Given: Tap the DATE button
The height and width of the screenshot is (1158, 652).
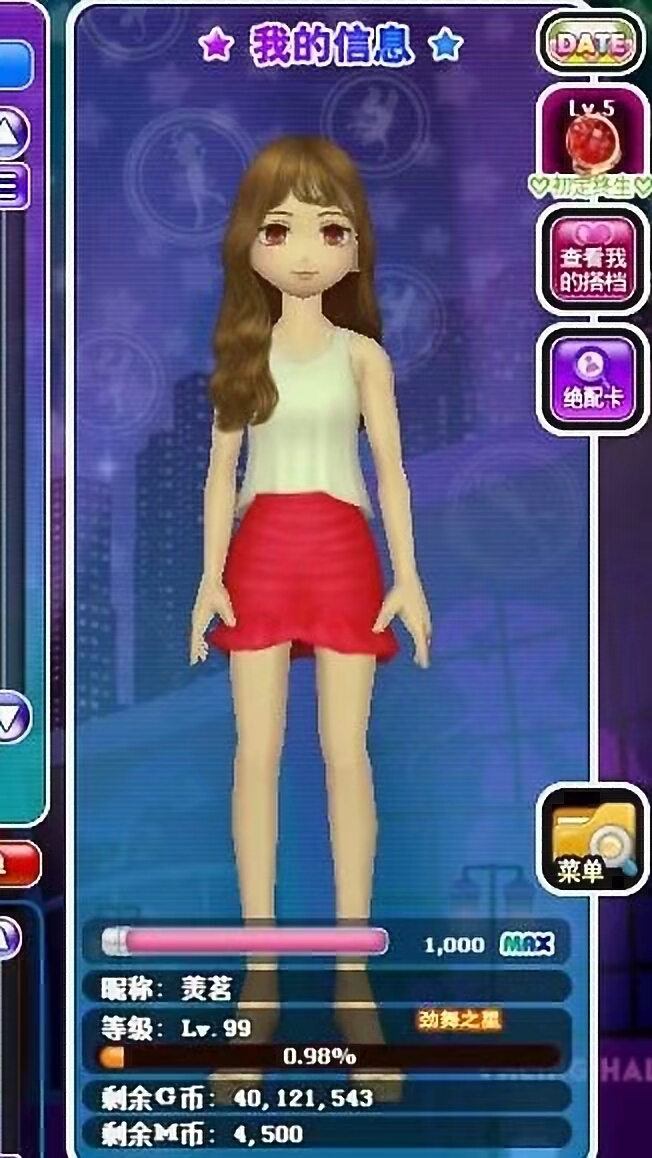Looking at the screenshot, I should click(x=592, y=43).
